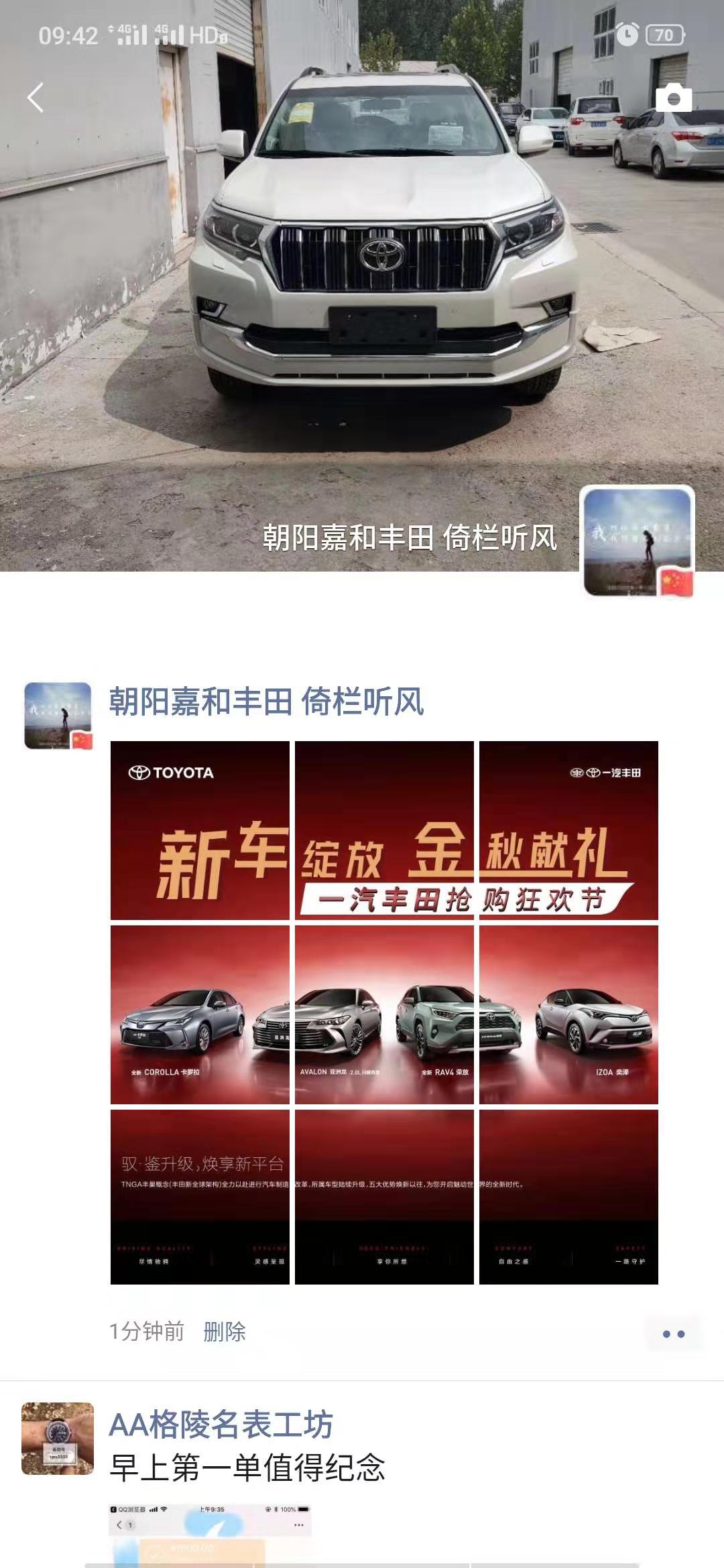
Task: Tap the watch avatar of AA格陵名表工坊
Action: [58, 1438]
